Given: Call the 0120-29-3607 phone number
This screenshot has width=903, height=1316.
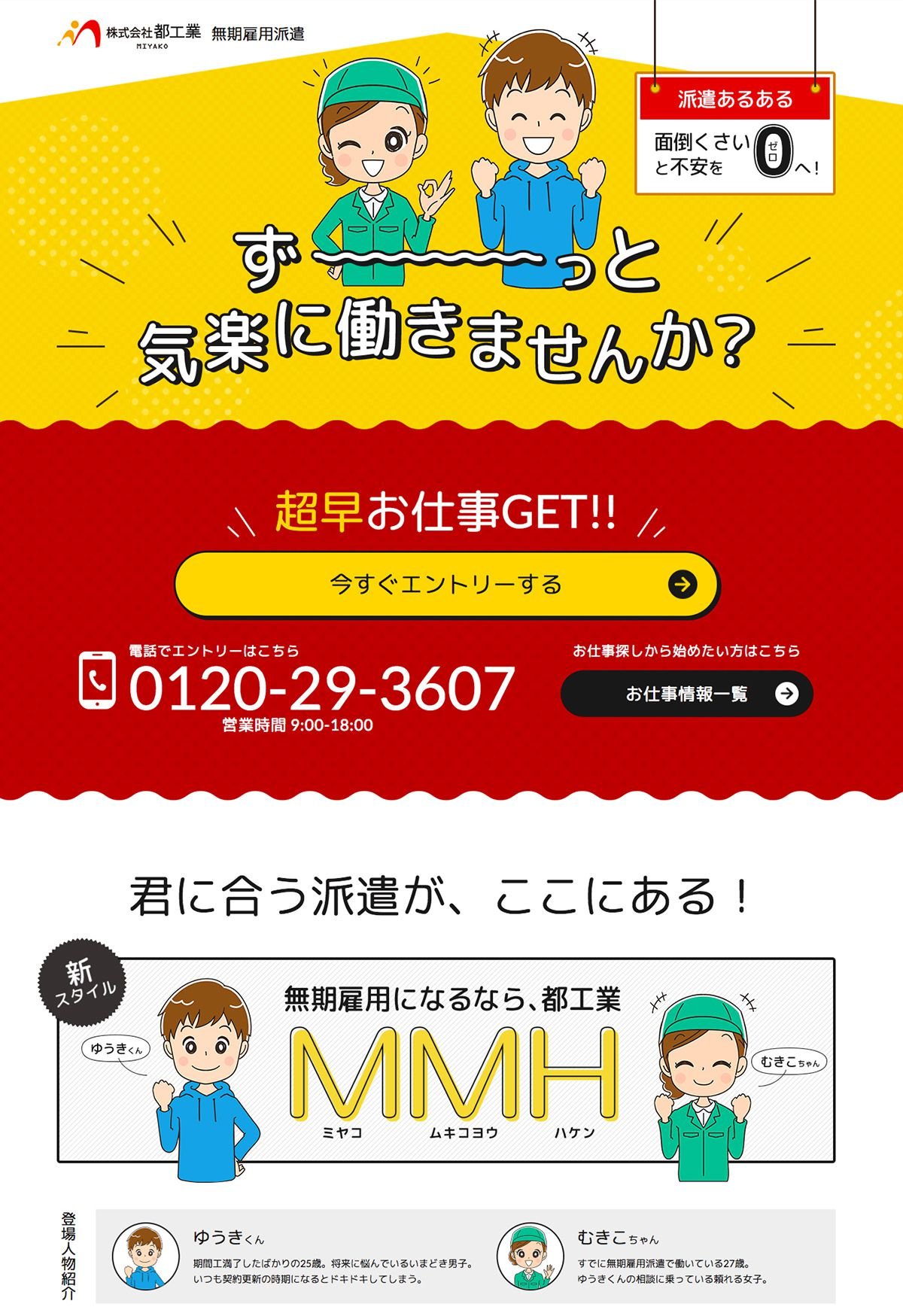Looking at the screenshot, I should tap(321, 688).
